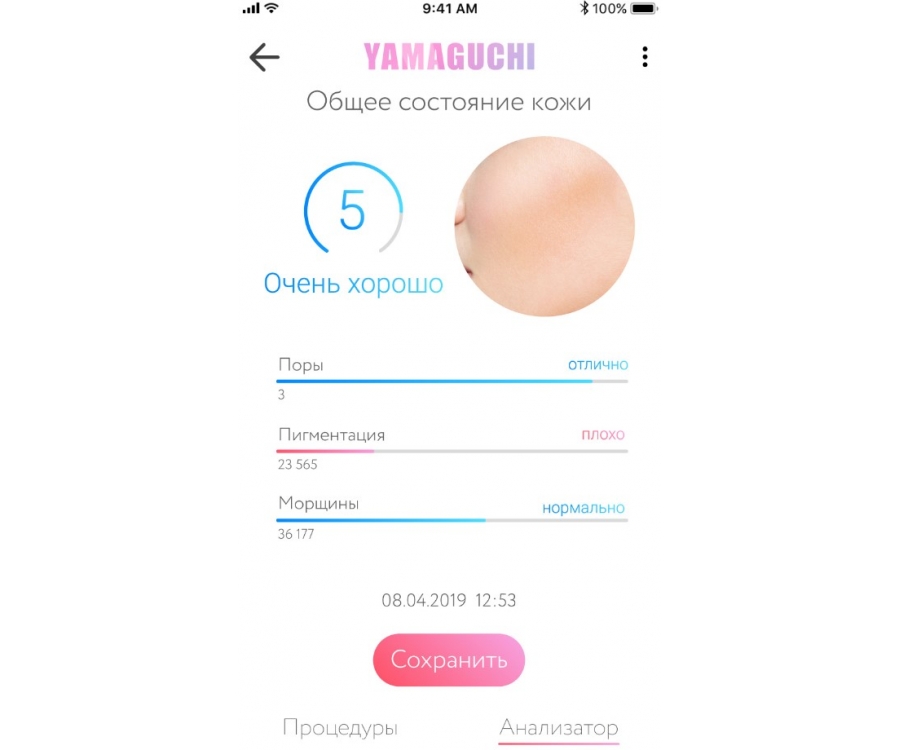This screenshot has height=750, width=900.
Task: Go back with the arrow icon
Action: coord(264,57)
